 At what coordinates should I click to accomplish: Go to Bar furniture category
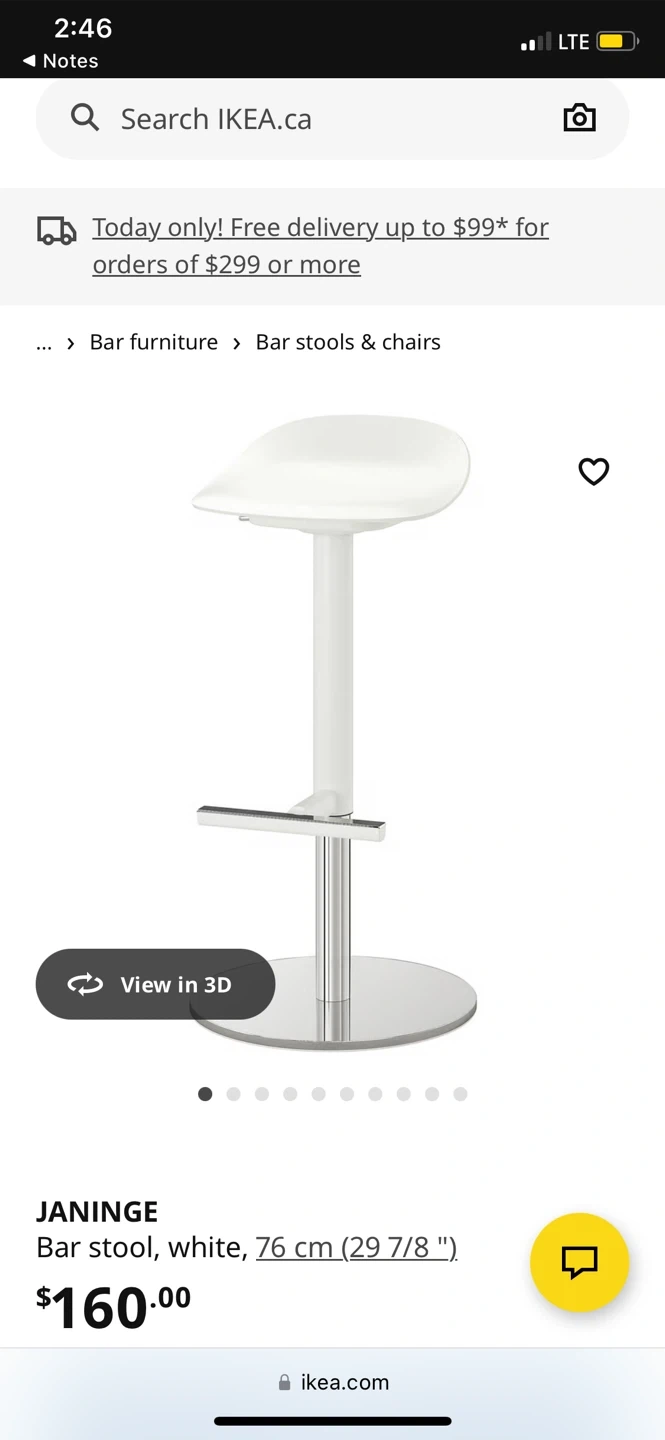[x=154, y=342]
